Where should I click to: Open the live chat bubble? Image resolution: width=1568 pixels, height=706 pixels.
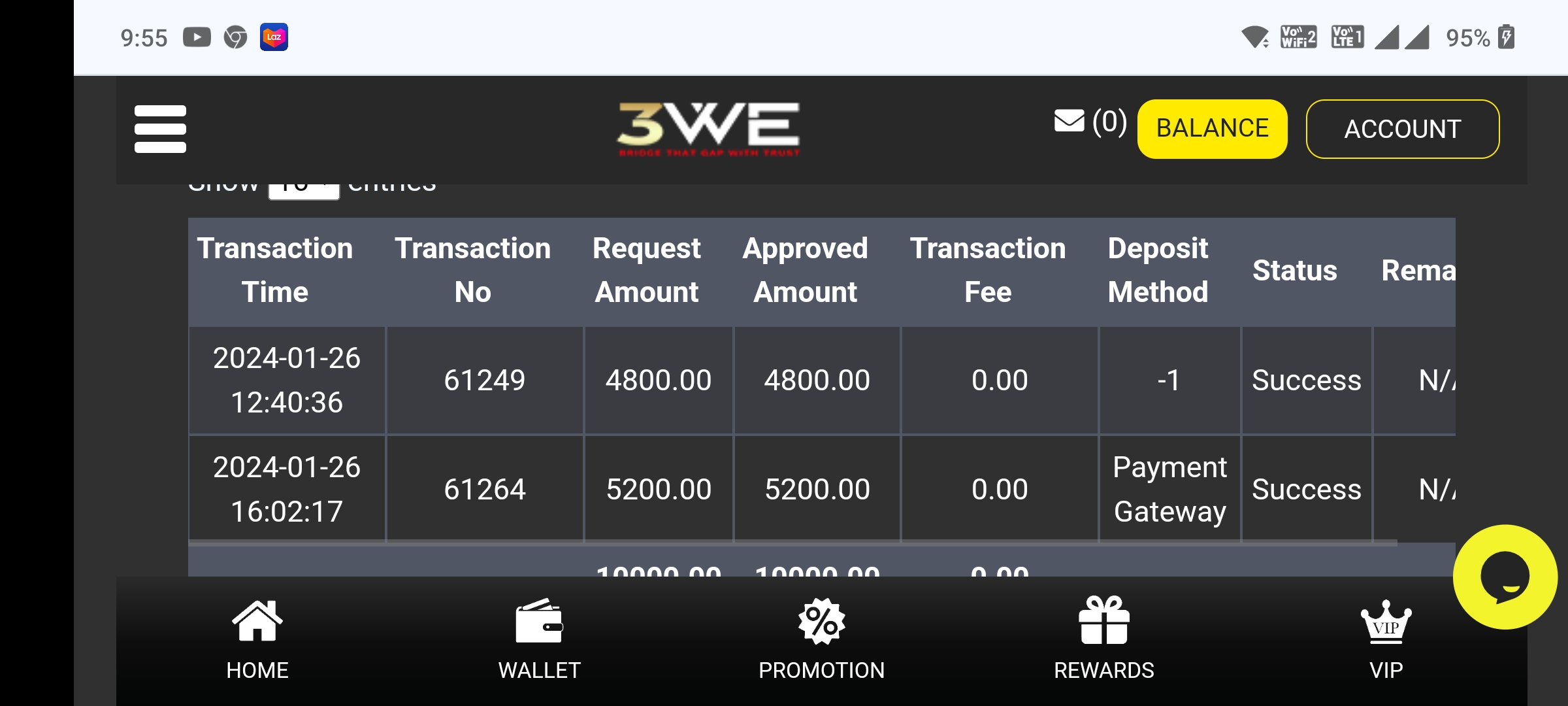pyautogui.click(x=1505, y=577)
